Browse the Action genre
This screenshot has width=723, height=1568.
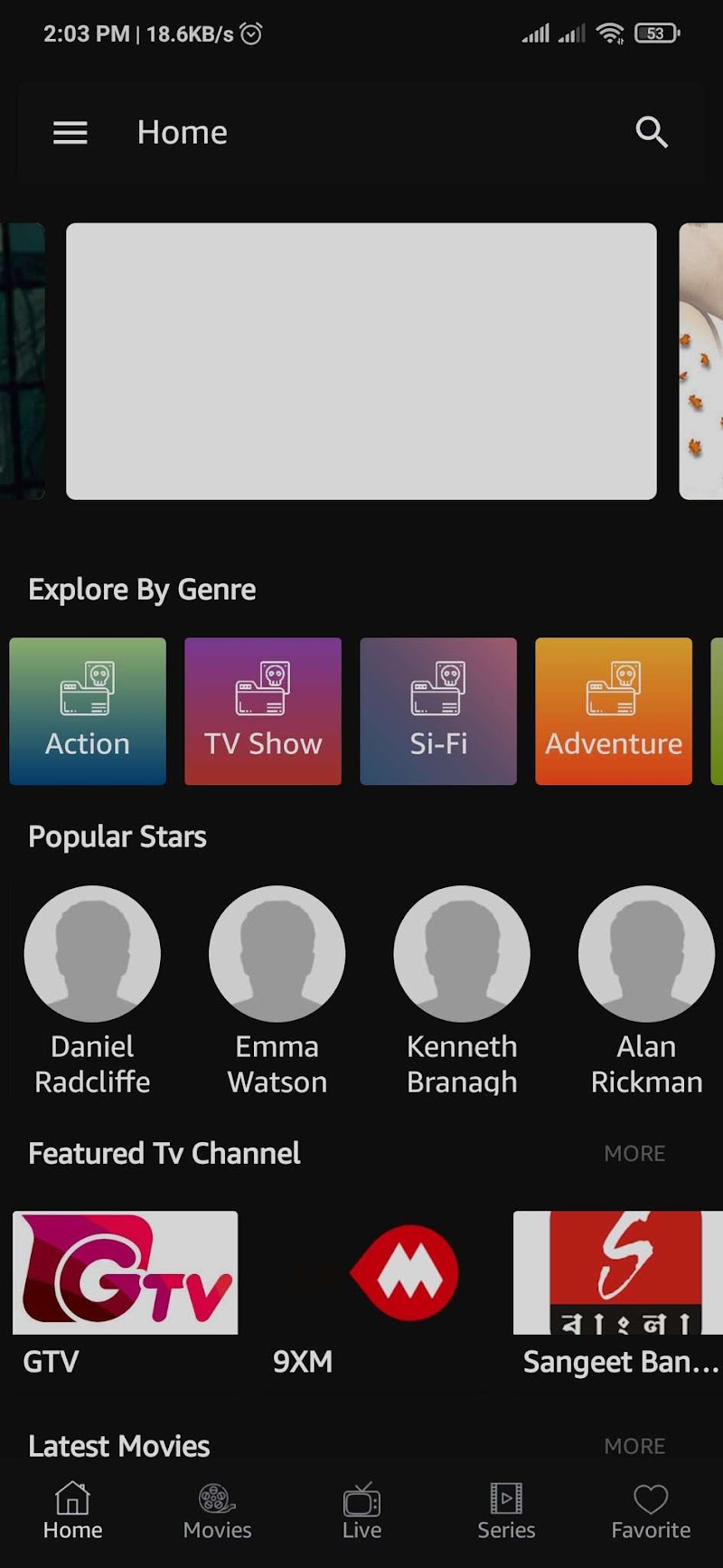click(88, 711)
